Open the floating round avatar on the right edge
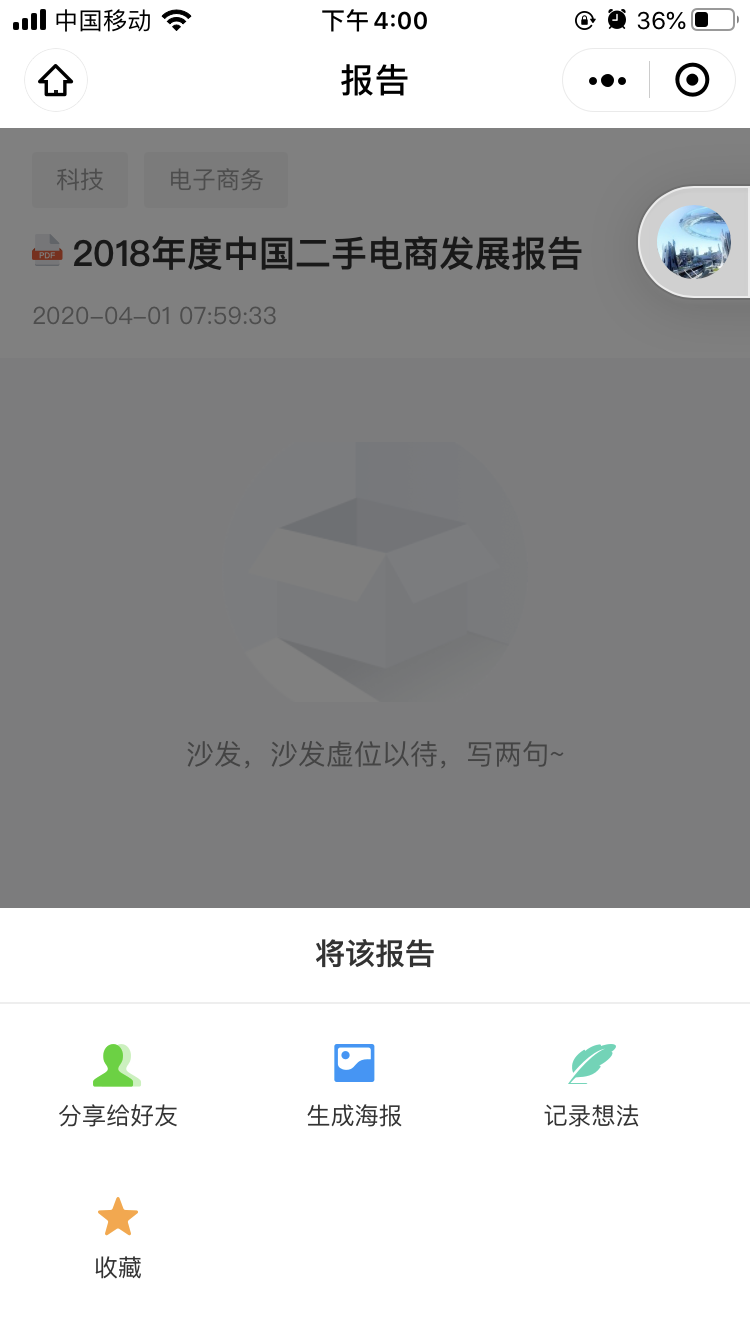This screenshot has width=750, height=1334. point(693,242)
